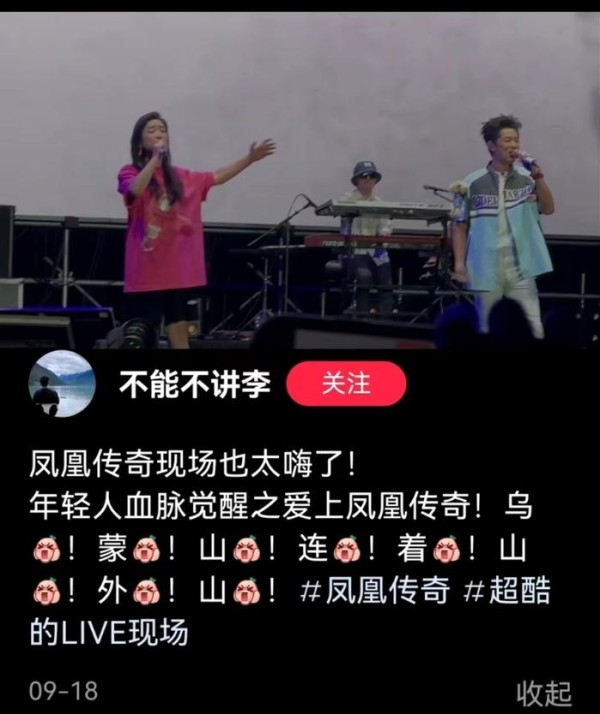Image resolution: width=600 pixels, height=714 pixels.
Task: Tap the username 不能不讲李
Action: click(x=194, y=384)
